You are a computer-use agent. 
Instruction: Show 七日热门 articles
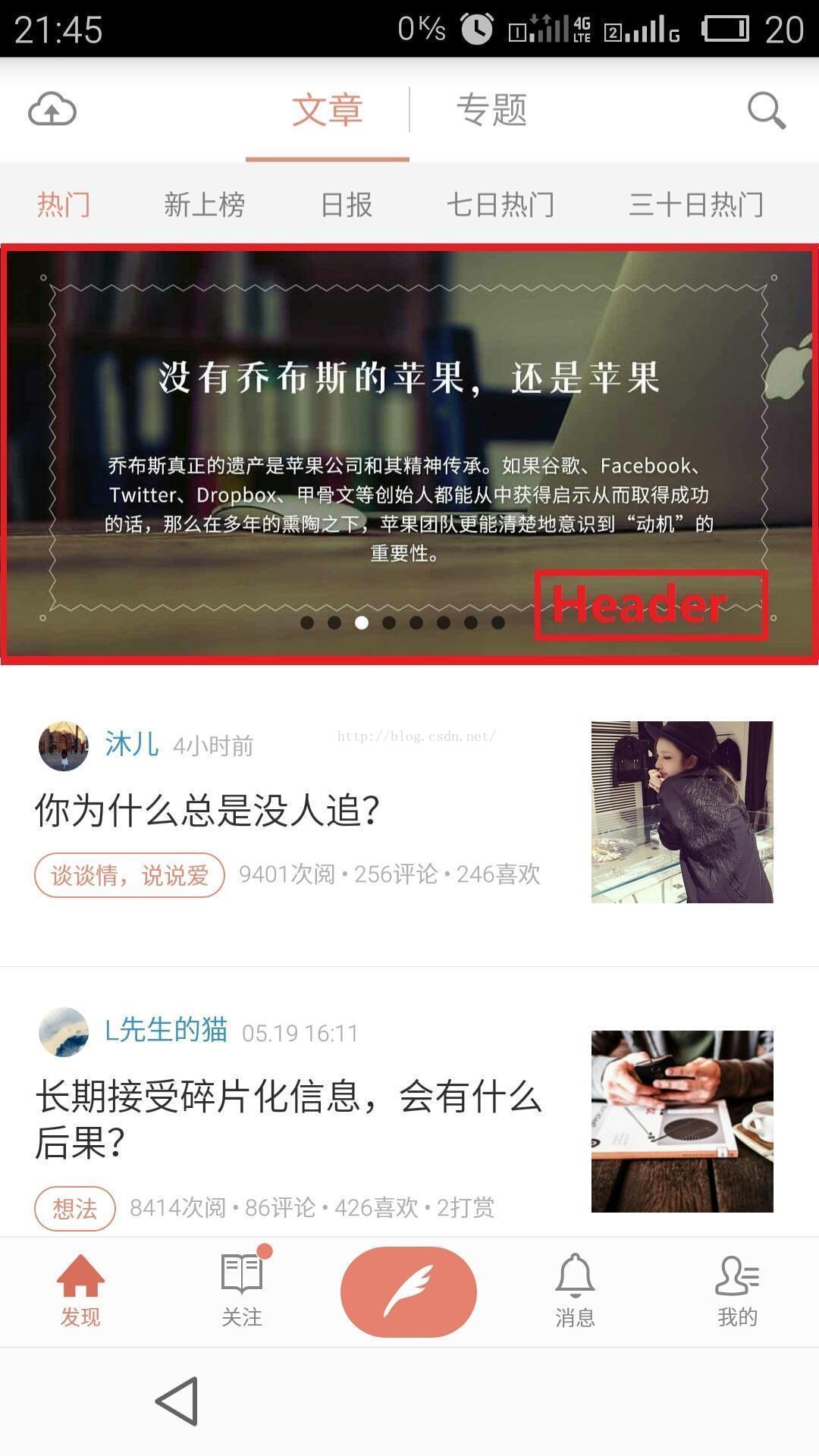click(500, 205)
